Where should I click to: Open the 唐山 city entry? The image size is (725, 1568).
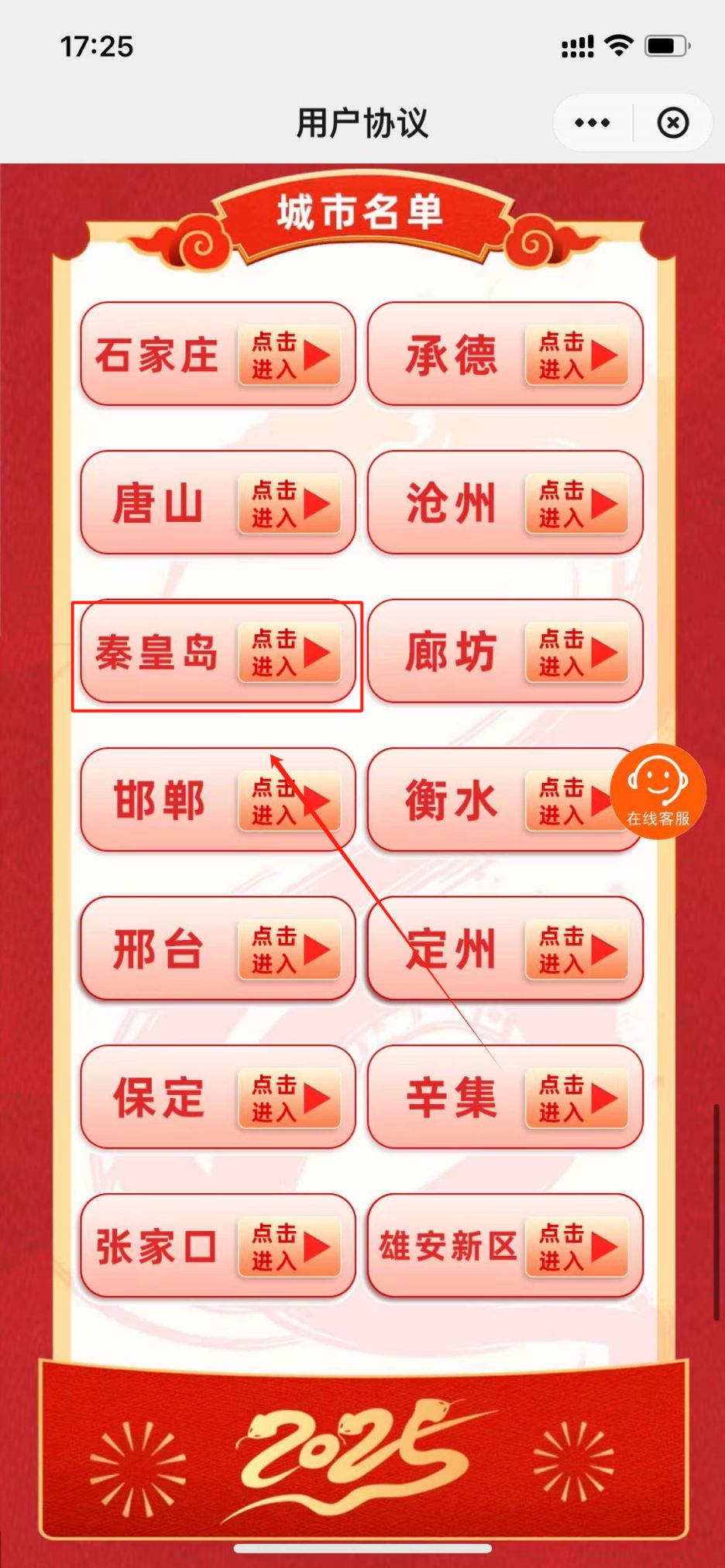point(218,503)
